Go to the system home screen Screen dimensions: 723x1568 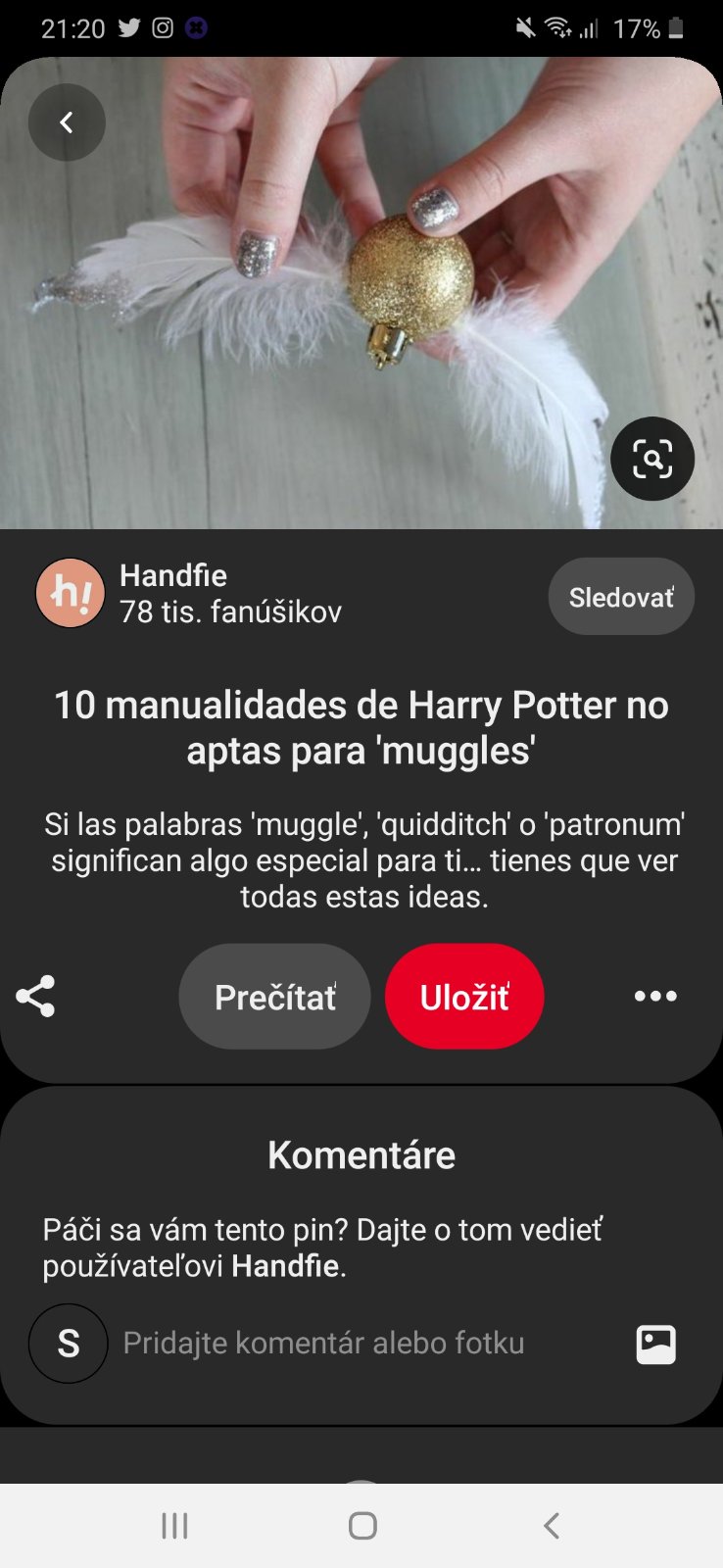click(x=362, y=1526)
